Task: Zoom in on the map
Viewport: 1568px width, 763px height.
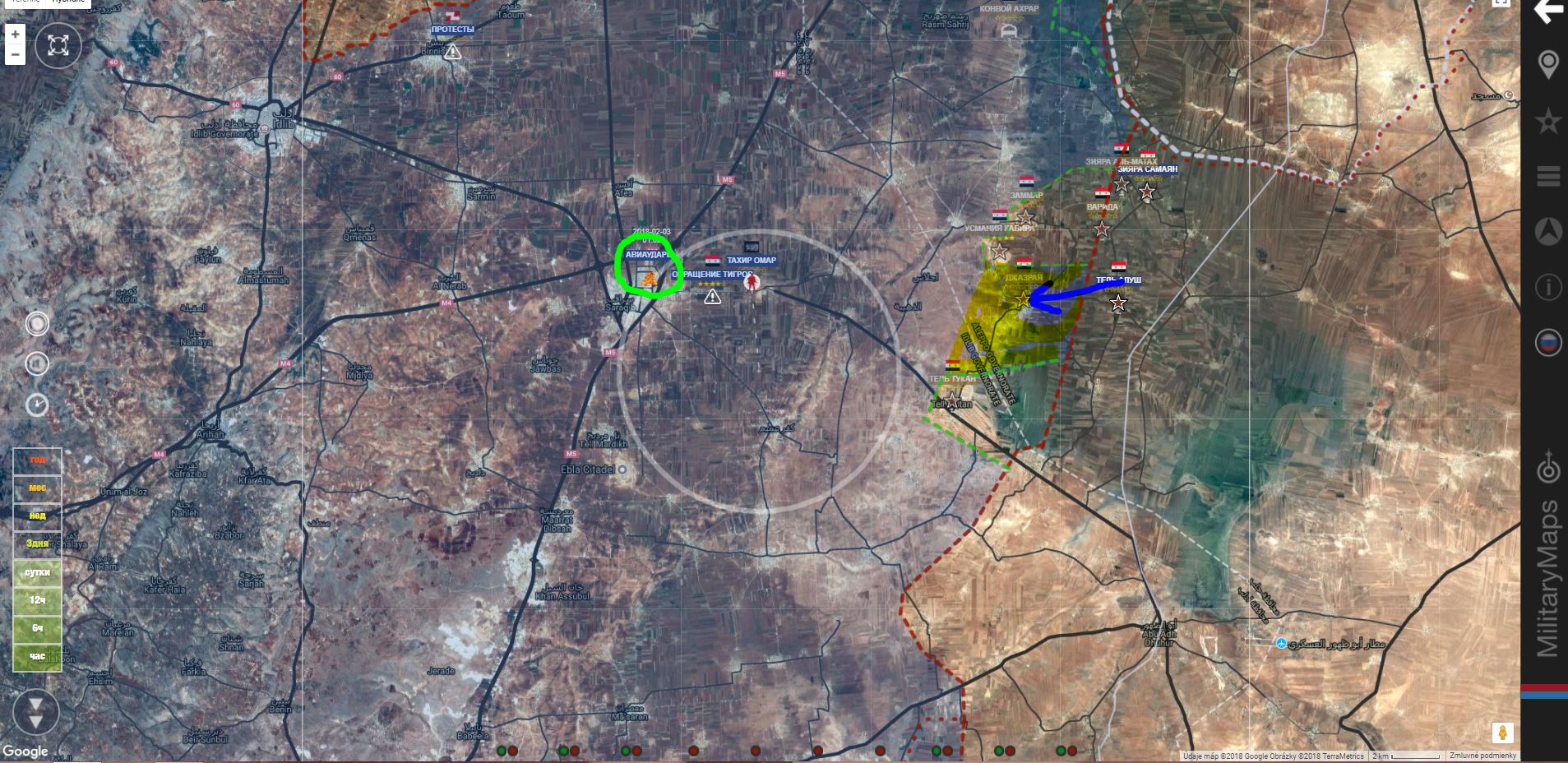Action: [x=15, y=35]
